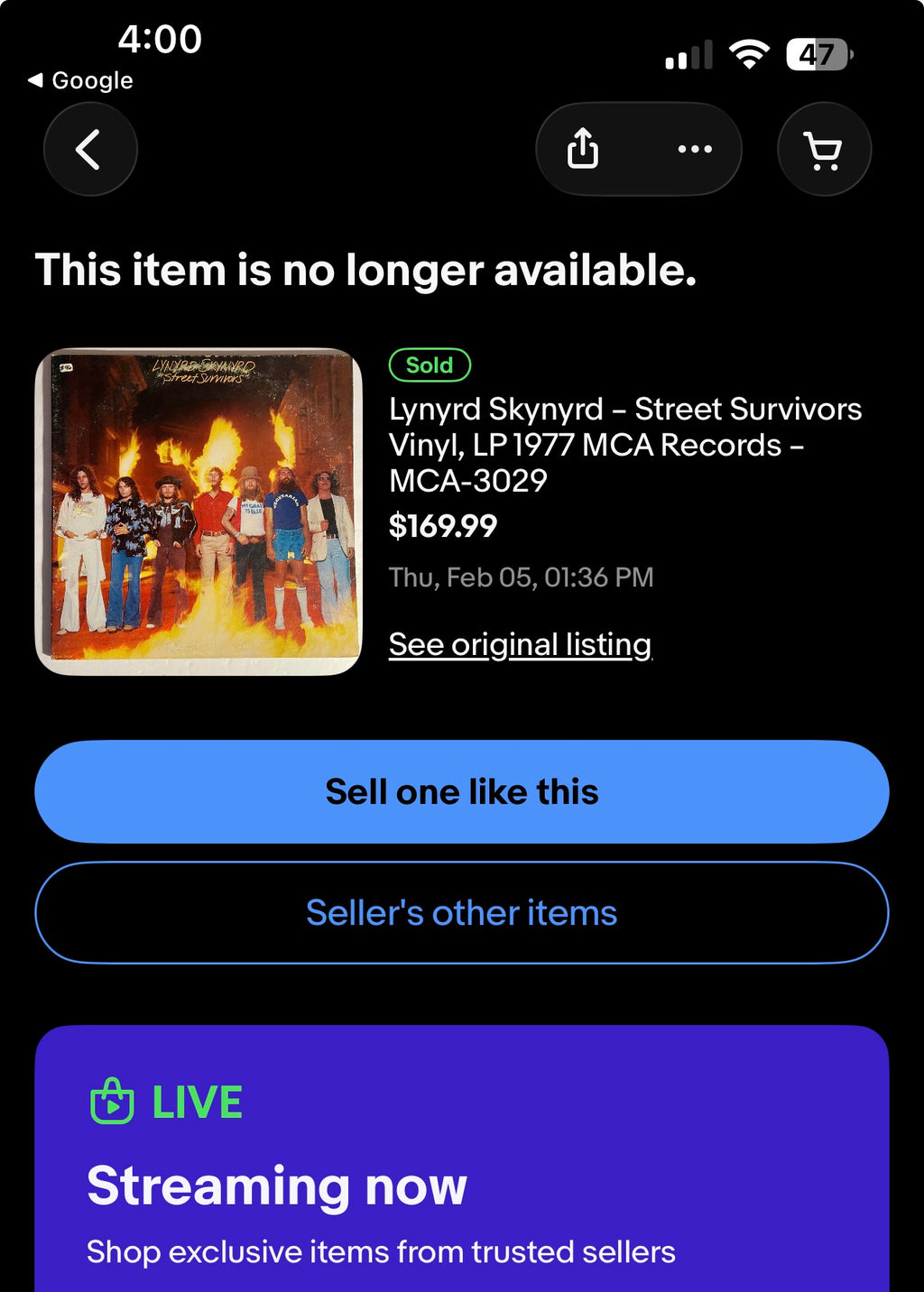Image resolution: width=924 pixels, height=1292 pixels.
Task: Tap the Wi-Fi status icon
Action: click(750, 55)
